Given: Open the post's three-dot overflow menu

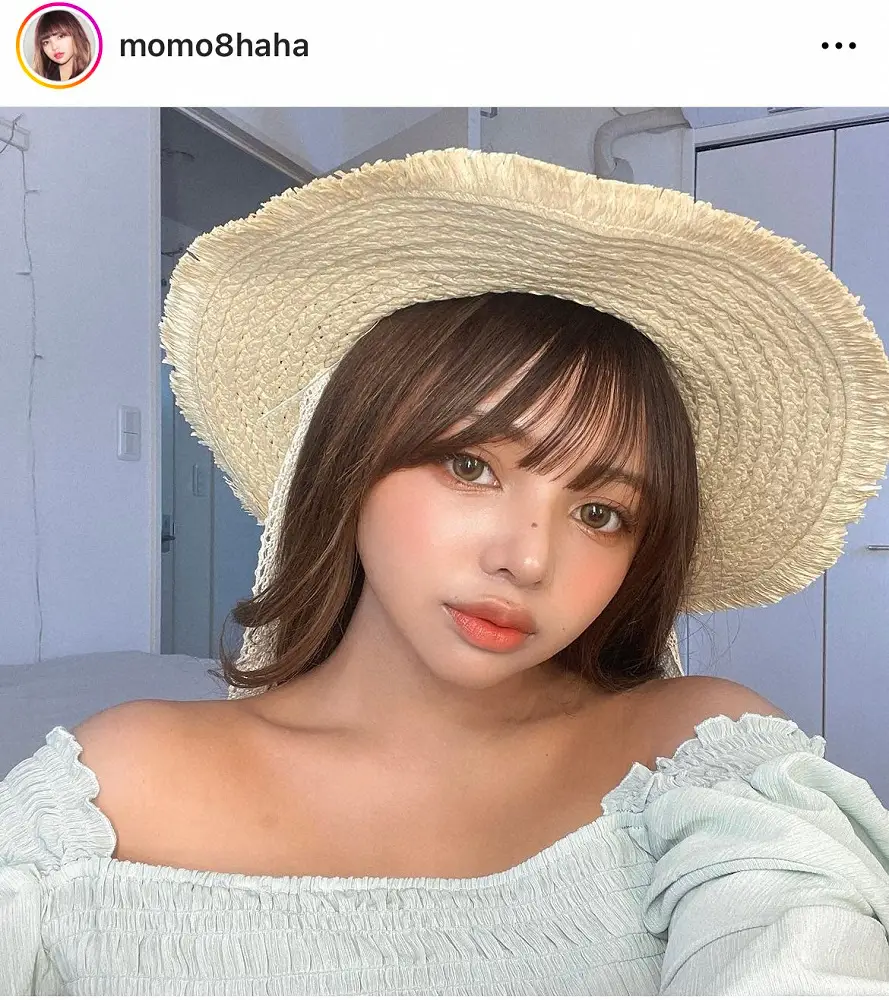Looking at the screenshot, I should tap(838, 46).
